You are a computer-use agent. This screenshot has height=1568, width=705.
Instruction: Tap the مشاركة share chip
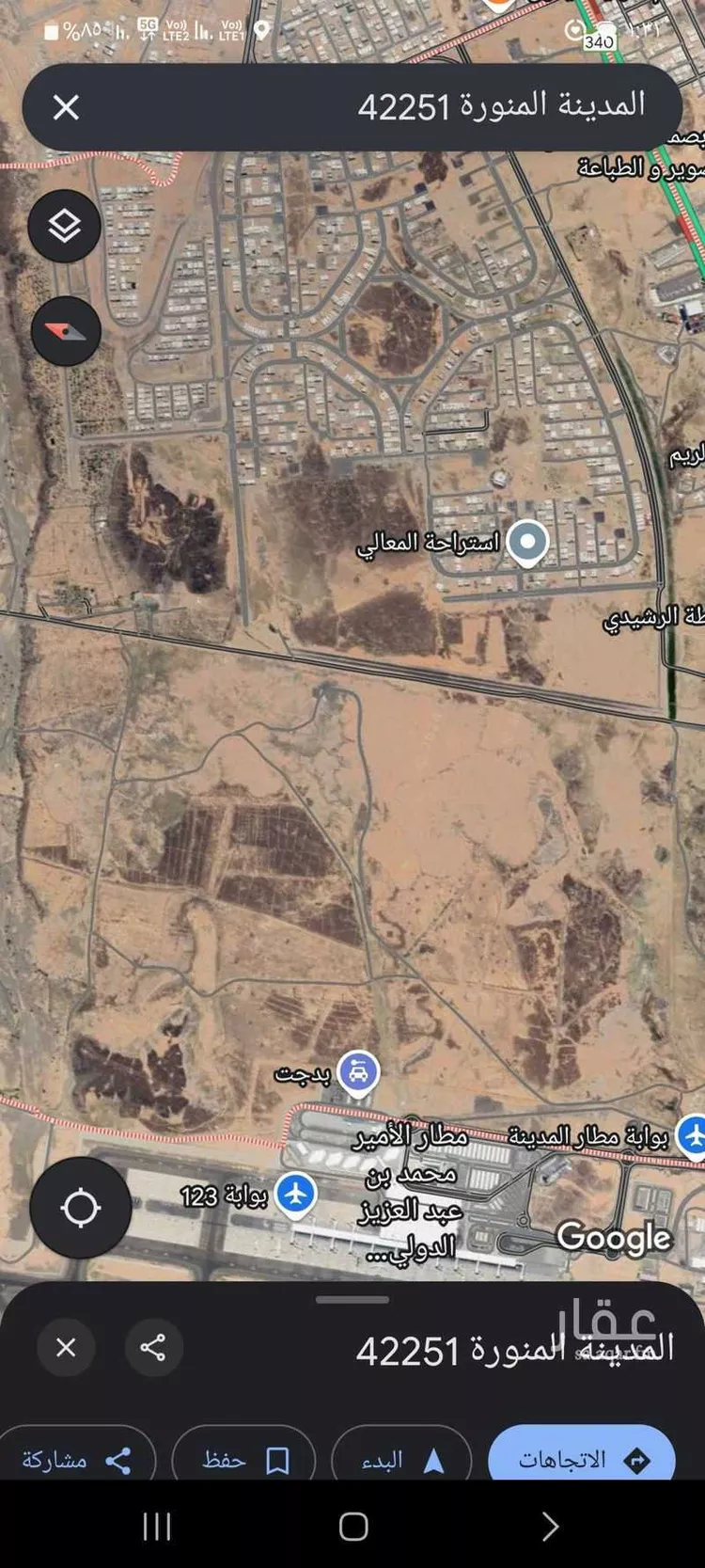point(77,1459)
